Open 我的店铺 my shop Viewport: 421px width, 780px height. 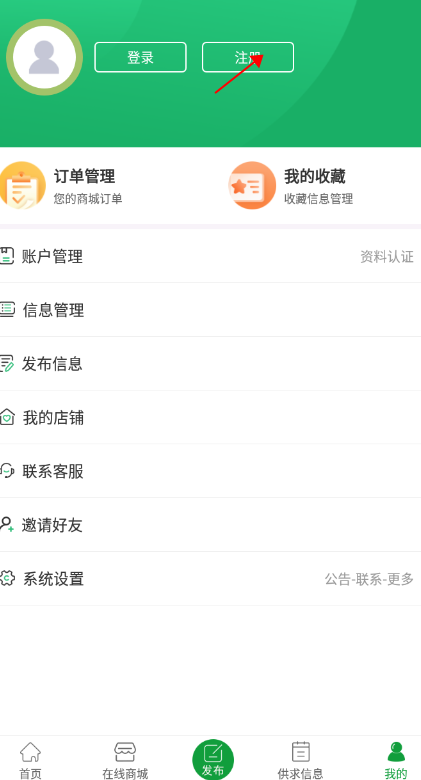click(x=210, y=417)
